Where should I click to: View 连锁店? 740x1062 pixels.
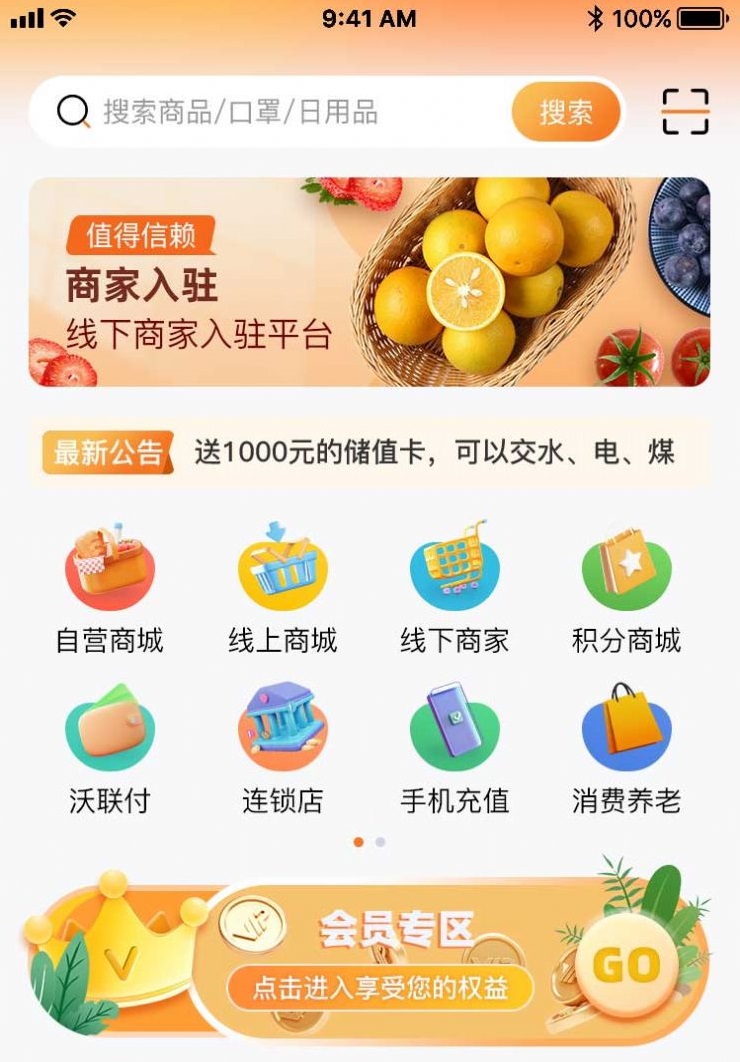[x=283, y=750]
